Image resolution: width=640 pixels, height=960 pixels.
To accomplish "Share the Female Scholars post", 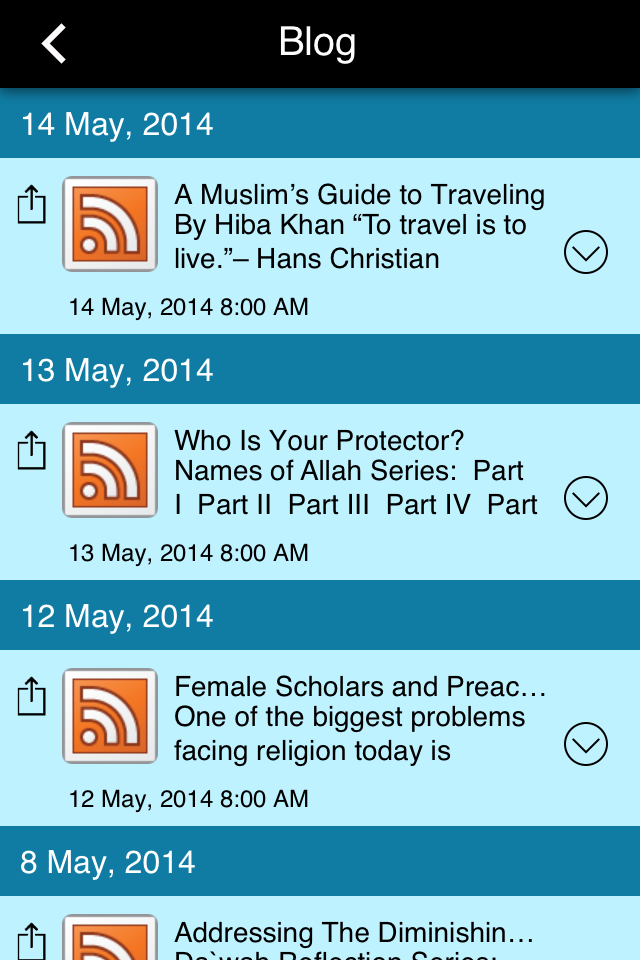I will 32,696.
